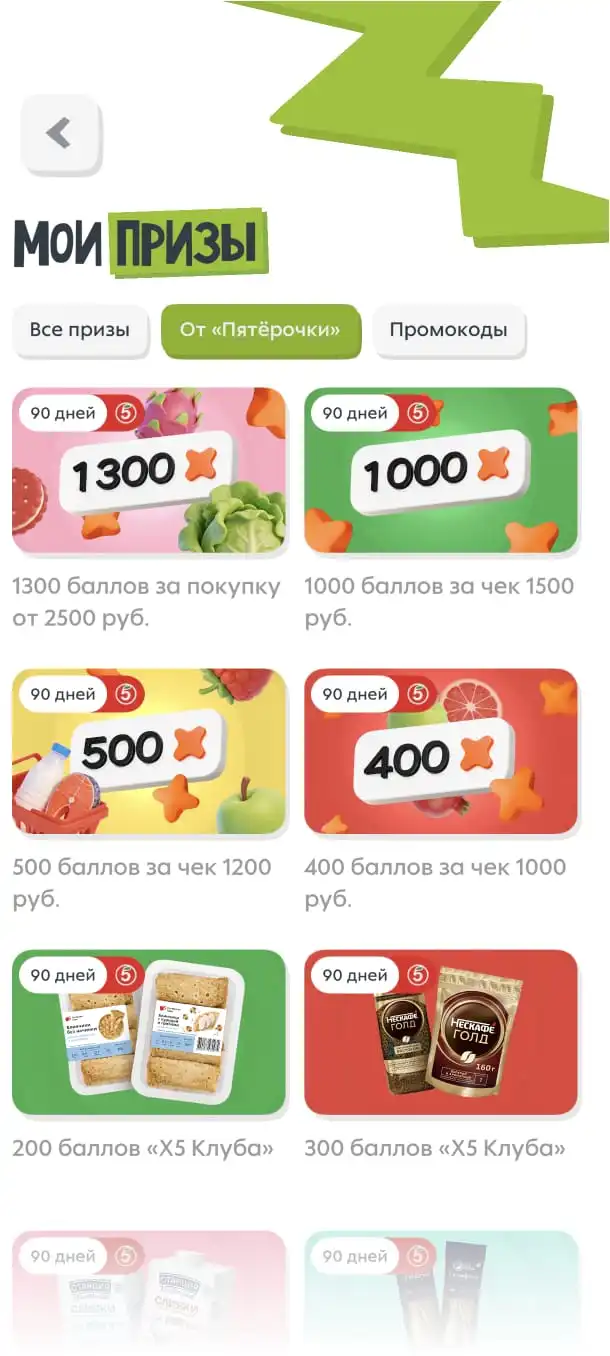
Task: Select the «От «Пятёрочки»» filter
Action: tap(260, 330)
